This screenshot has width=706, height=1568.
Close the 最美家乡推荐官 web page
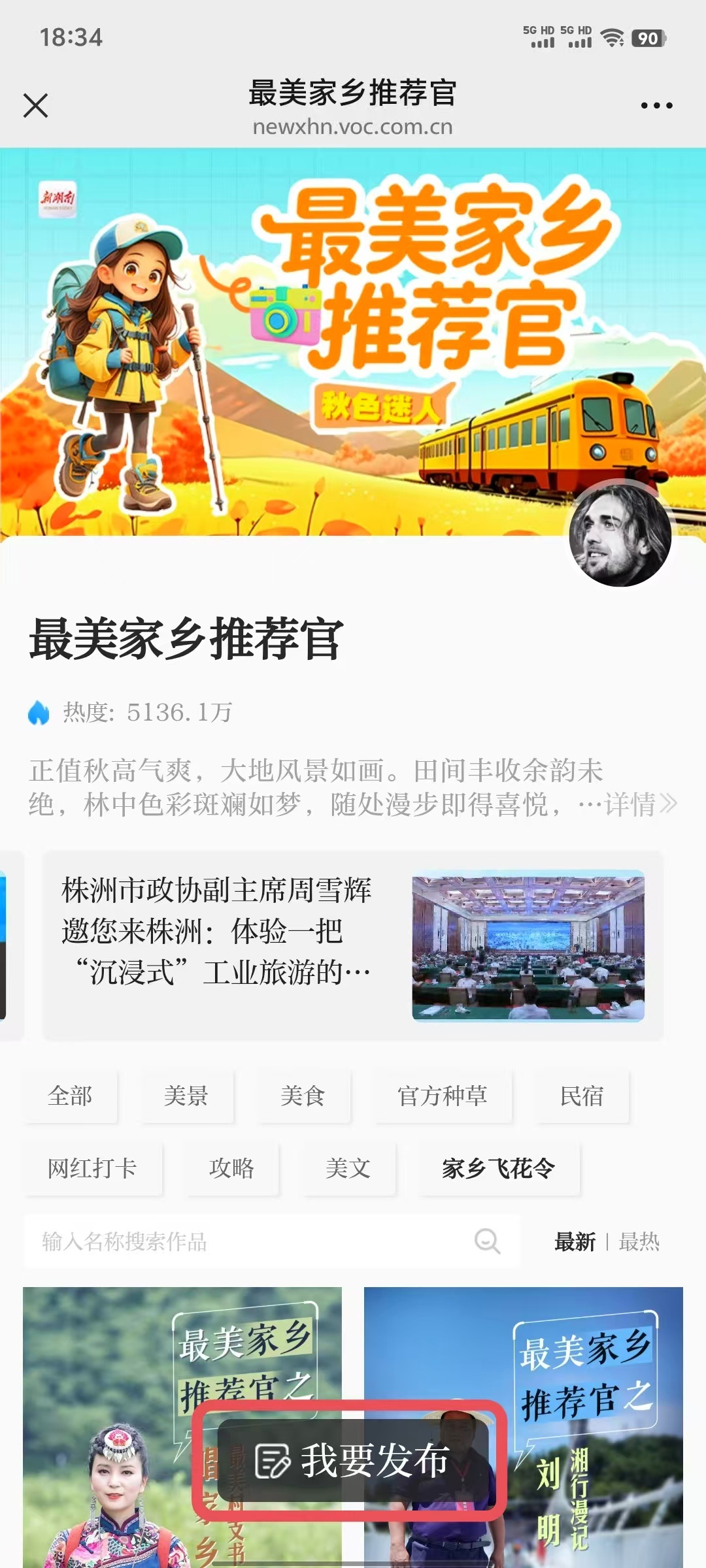coord(36,105)
